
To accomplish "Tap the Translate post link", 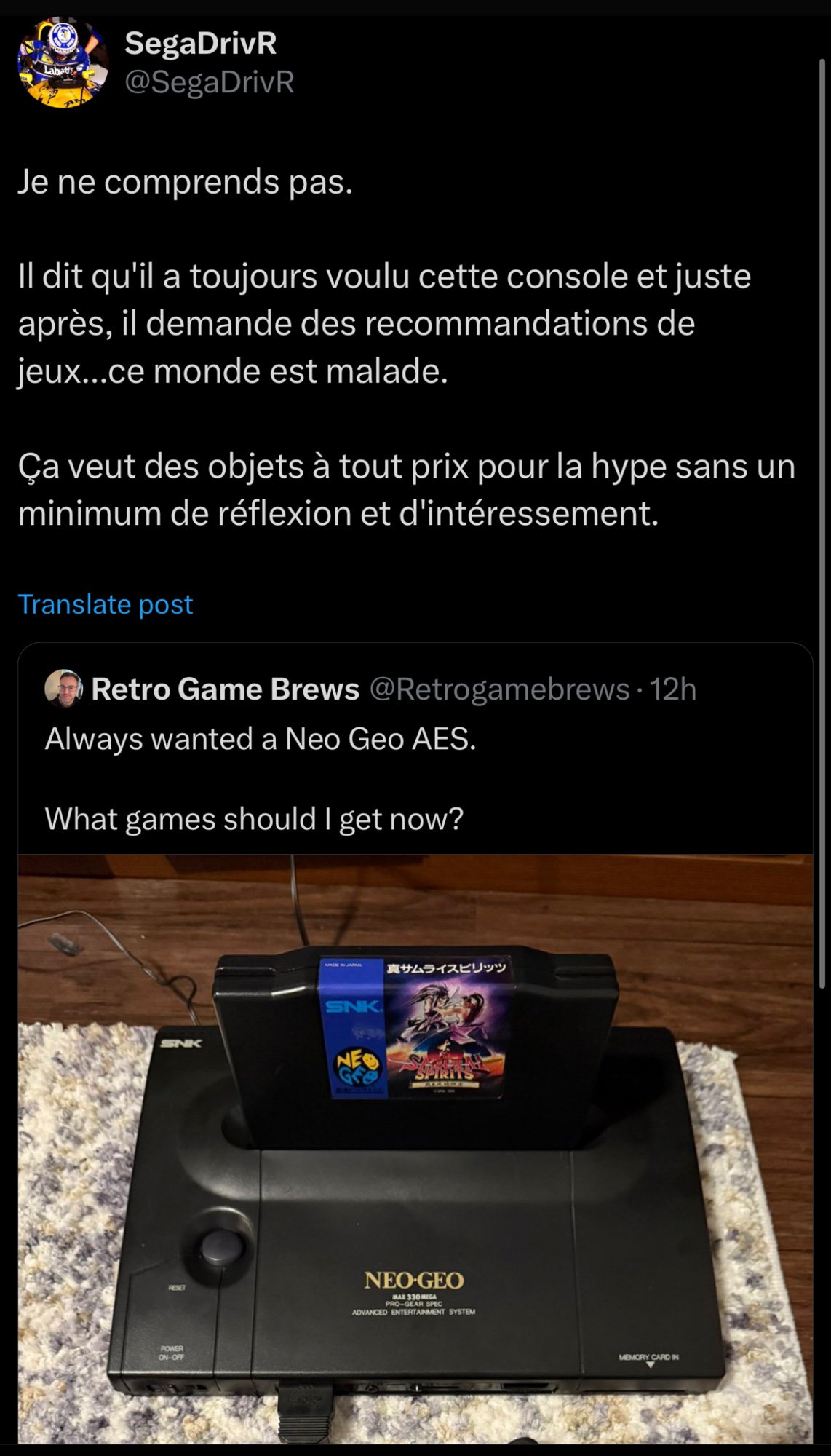I will click(106, 604).
